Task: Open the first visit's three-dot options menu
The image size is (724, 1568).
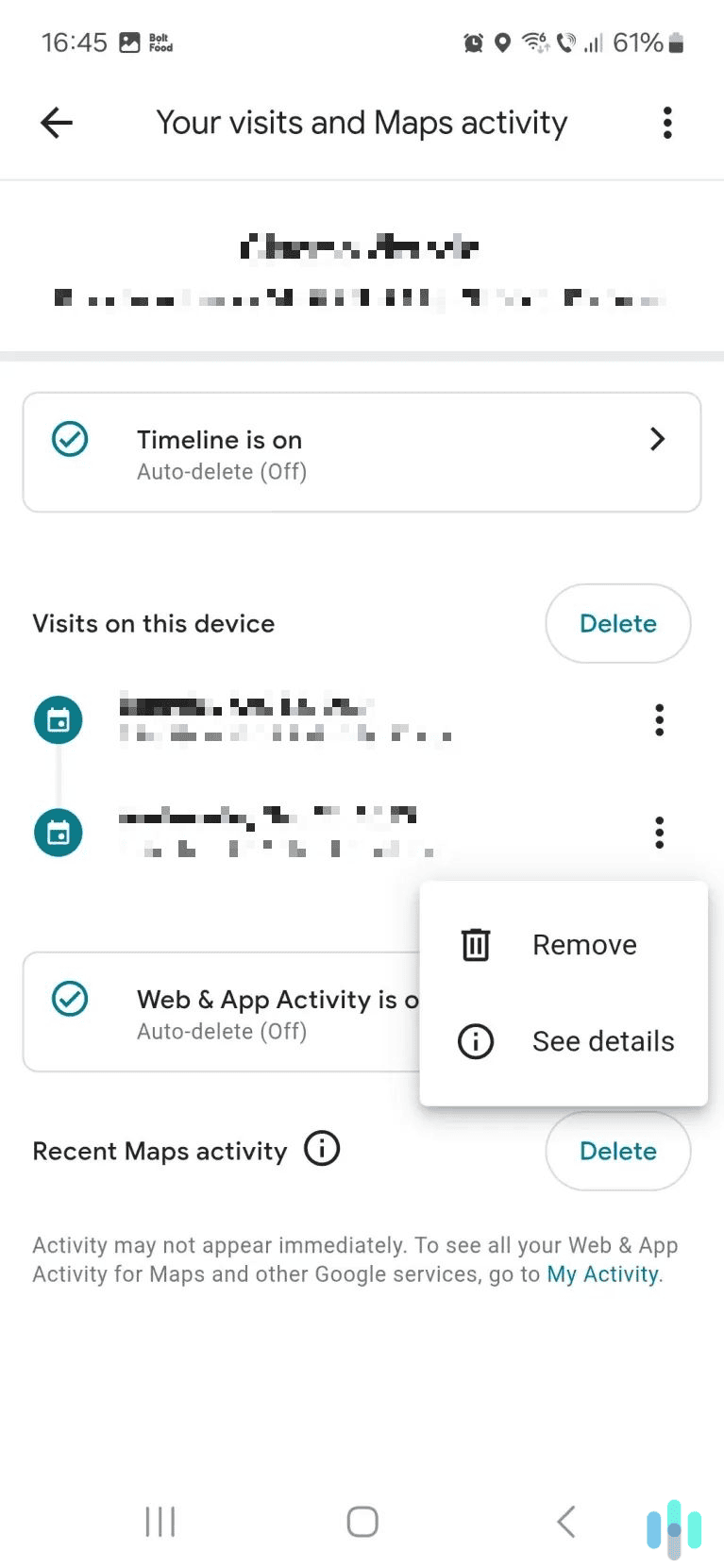Action: 659,719
